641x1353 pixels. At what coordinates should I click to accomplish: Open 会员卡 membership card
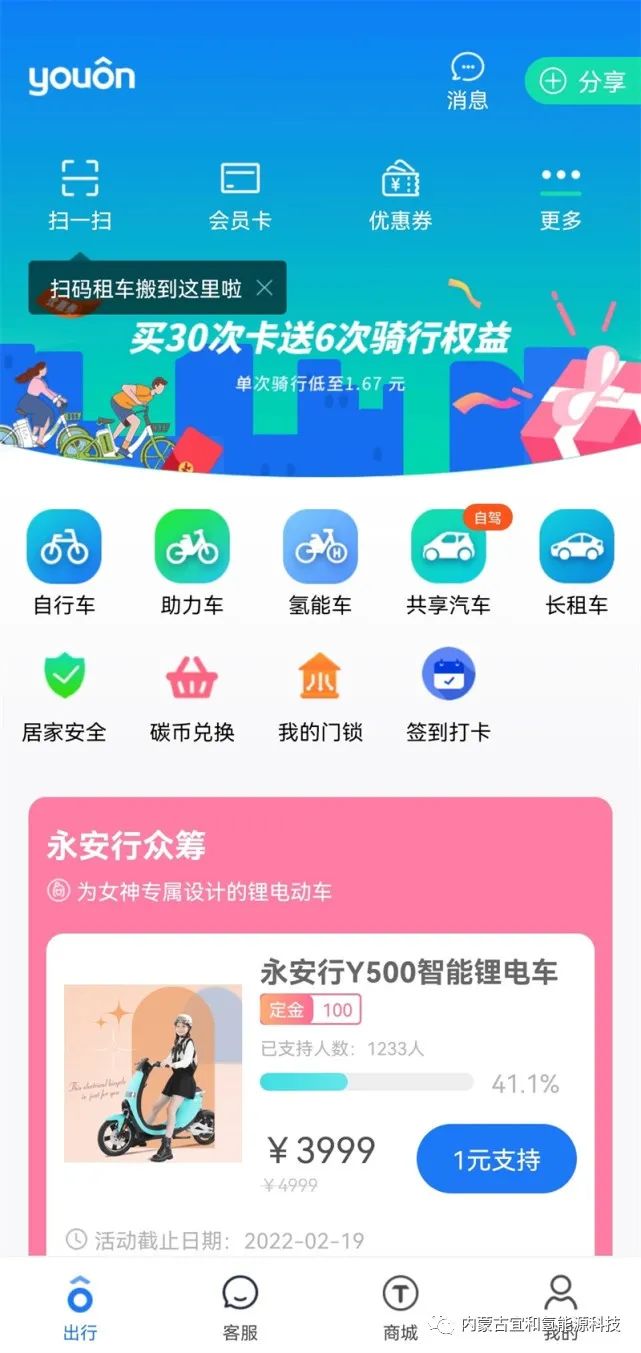click(240, 195)
